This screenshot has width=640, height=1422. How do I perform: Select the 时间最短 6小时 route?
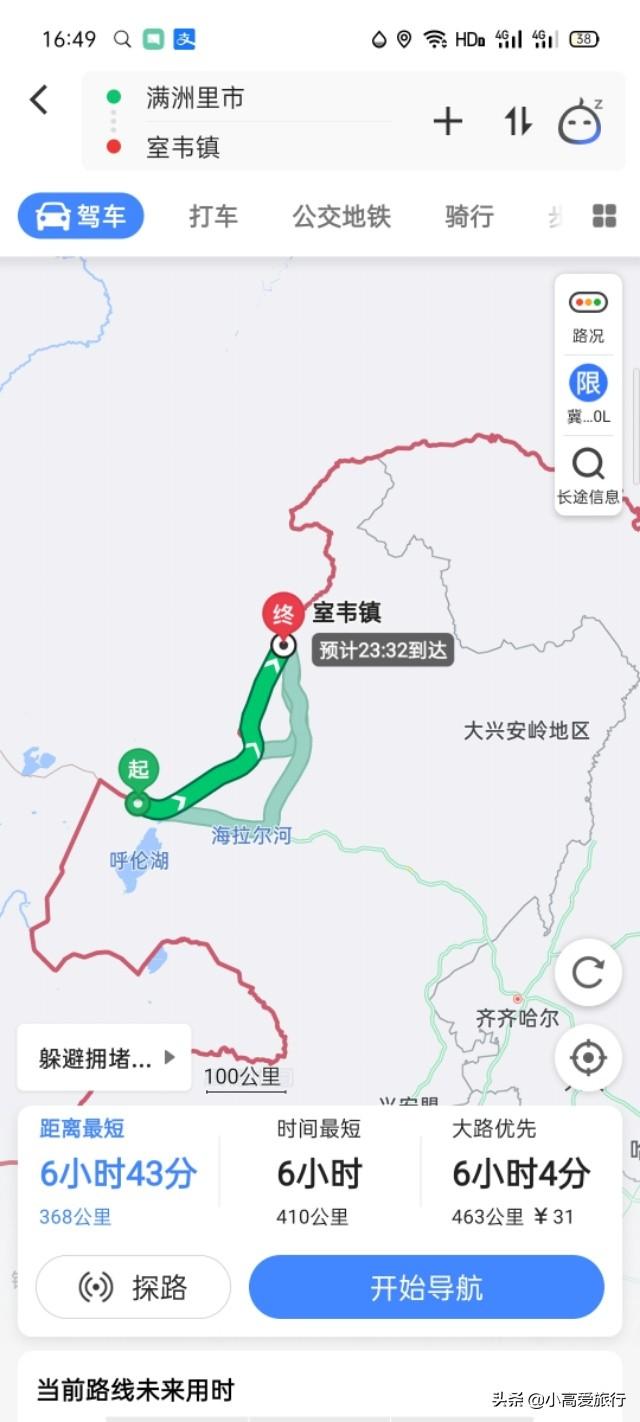(319, 1173)
